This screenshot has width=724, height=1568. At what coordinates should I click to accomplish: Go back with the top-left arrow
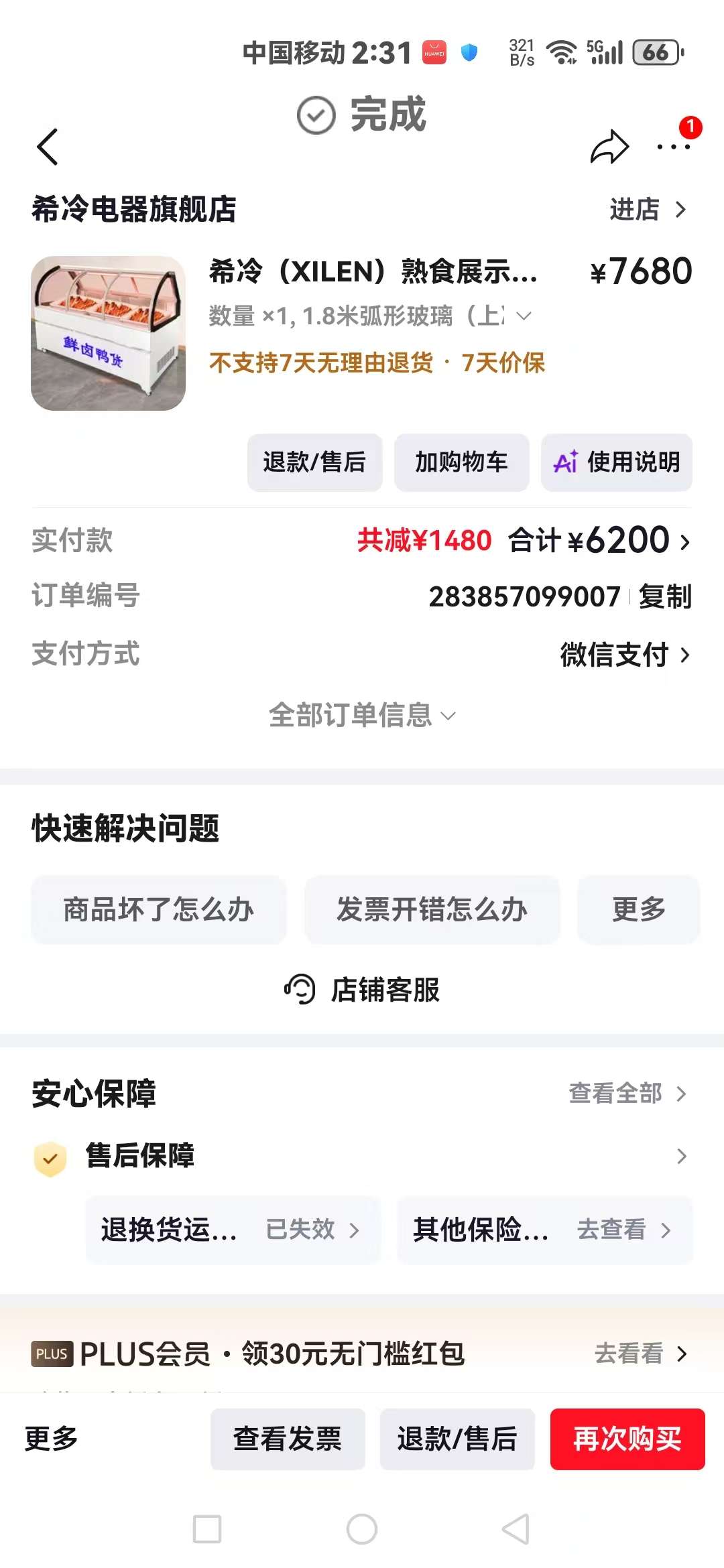click(47, 146)
